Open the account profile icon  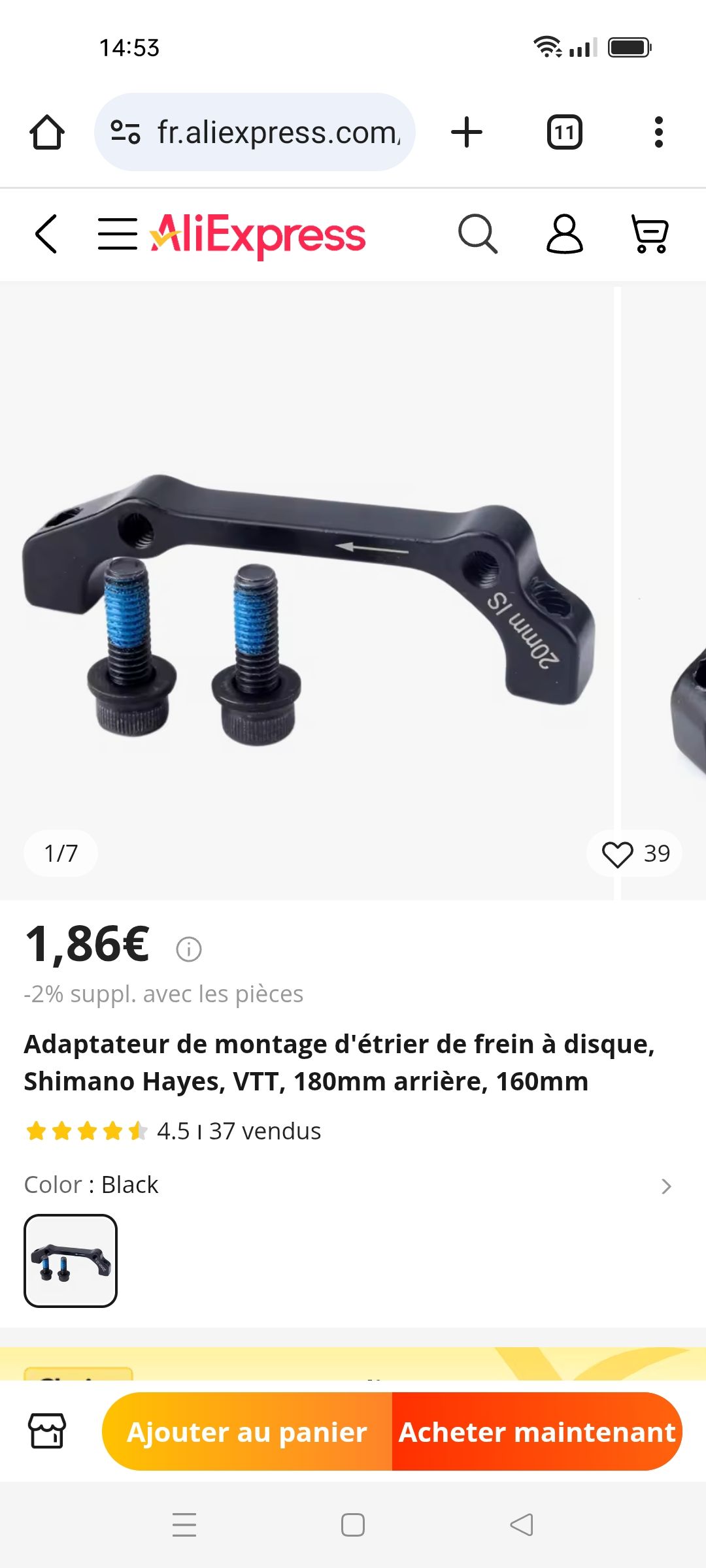[x=564, y=234]
